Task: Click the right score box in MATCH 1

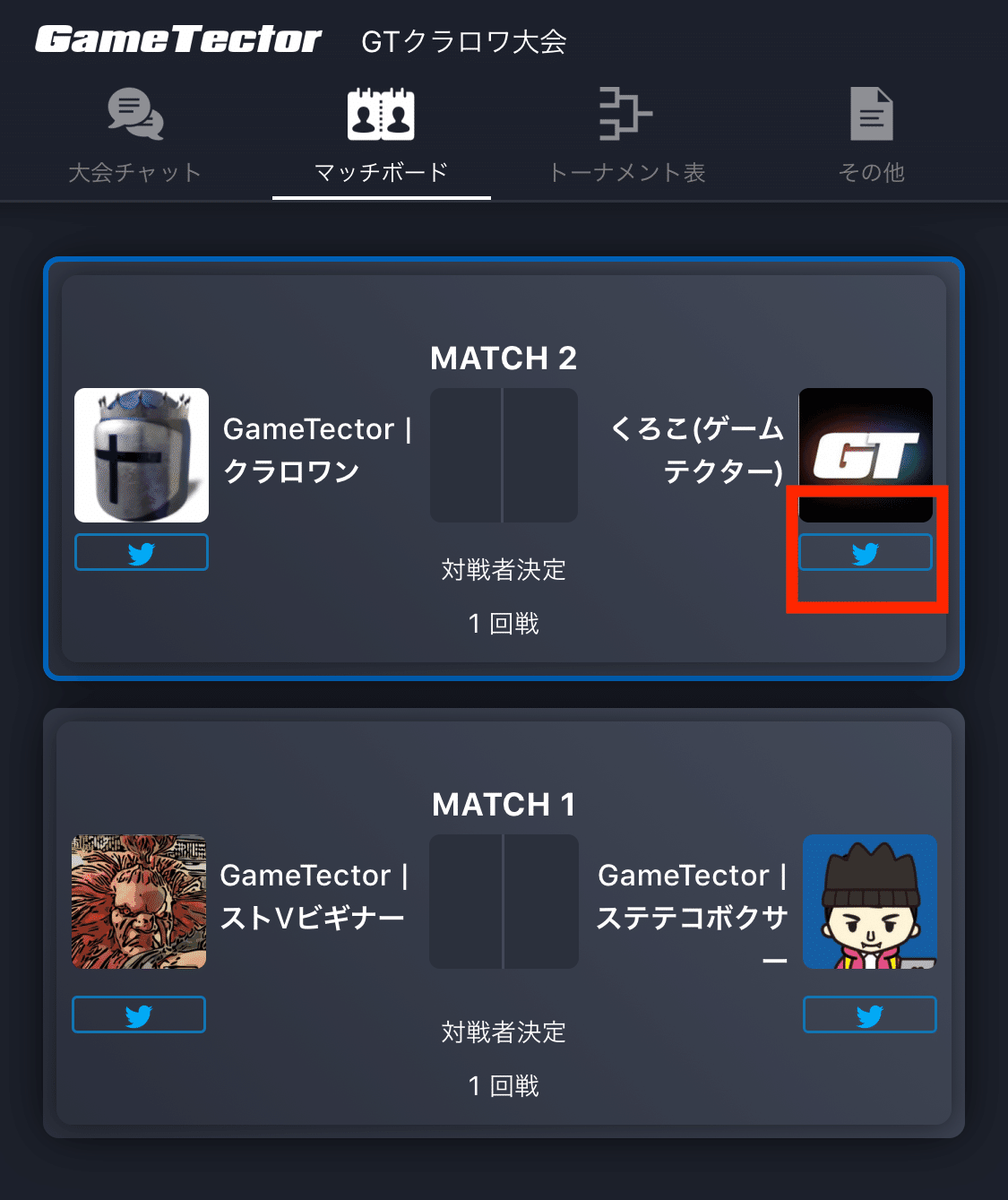Action: (x=540, y=902)
